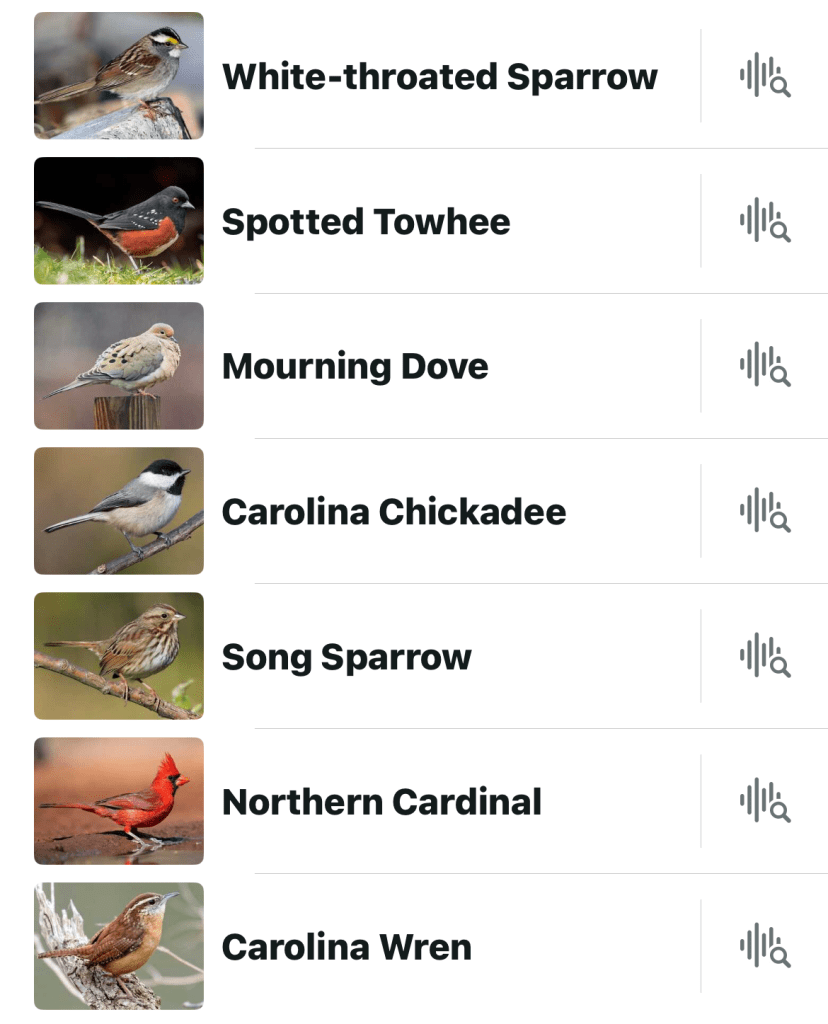Open the Carolina Wren entry

tap(346, 946)
